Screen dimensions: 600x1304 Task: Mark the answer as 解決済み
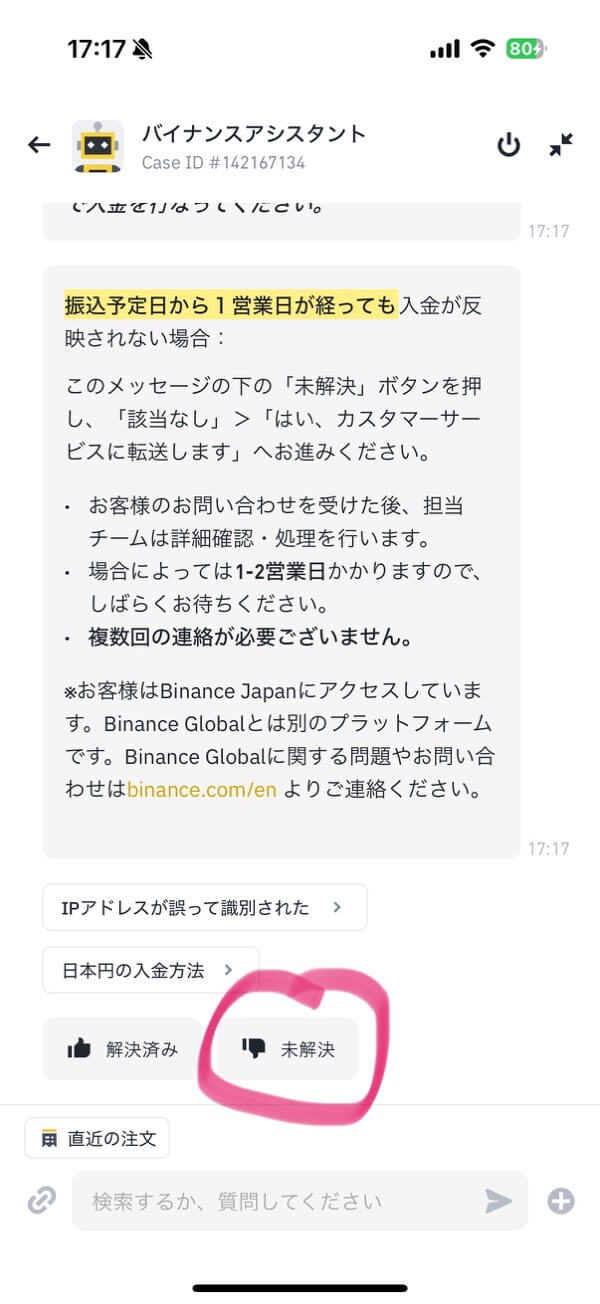(x=120, y=1049)
